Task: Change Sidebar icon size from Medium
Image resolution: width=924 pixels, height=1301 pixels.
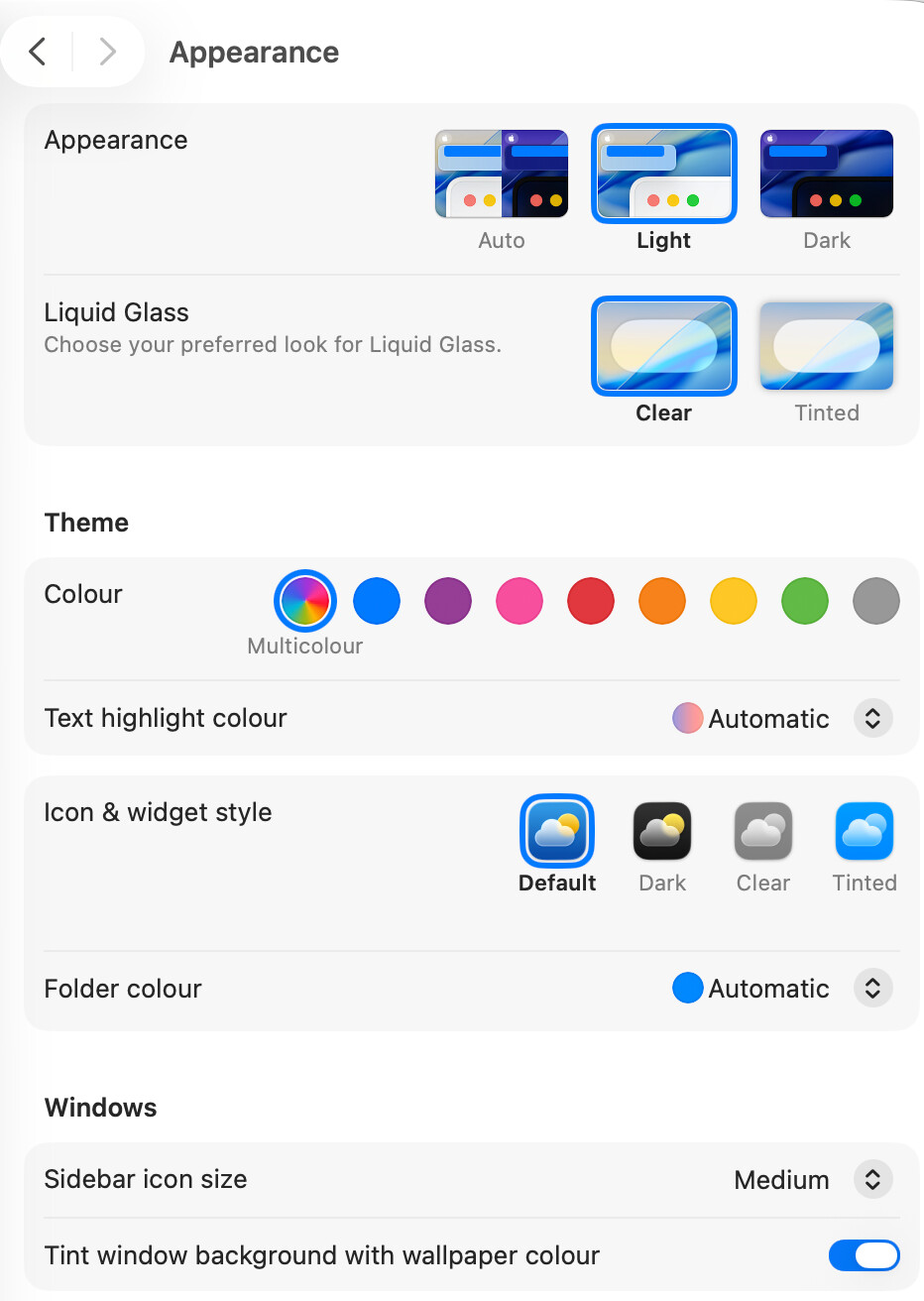Action: point(872,1180)
